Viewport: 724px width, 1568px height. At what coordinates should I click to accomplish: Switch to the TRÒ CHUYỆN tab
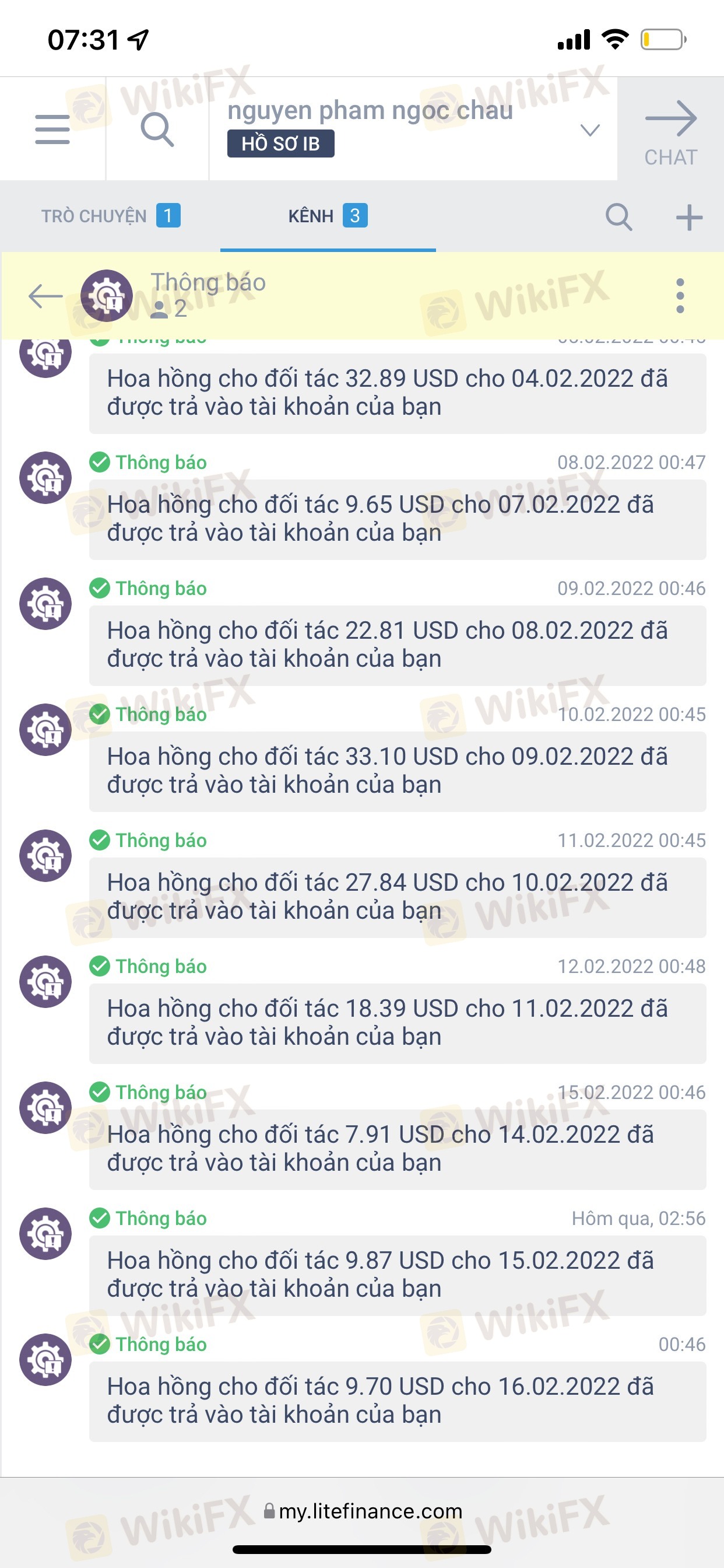coord(111,216)
